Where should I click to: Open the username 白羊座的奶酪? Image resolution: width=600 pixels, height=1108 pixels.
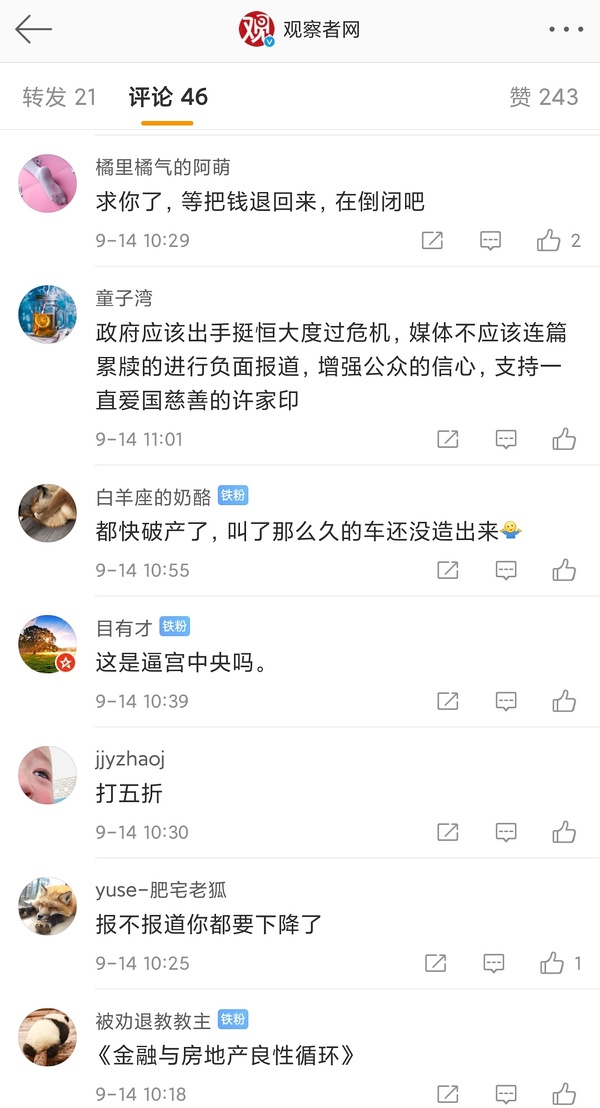[x=153, y=497]
